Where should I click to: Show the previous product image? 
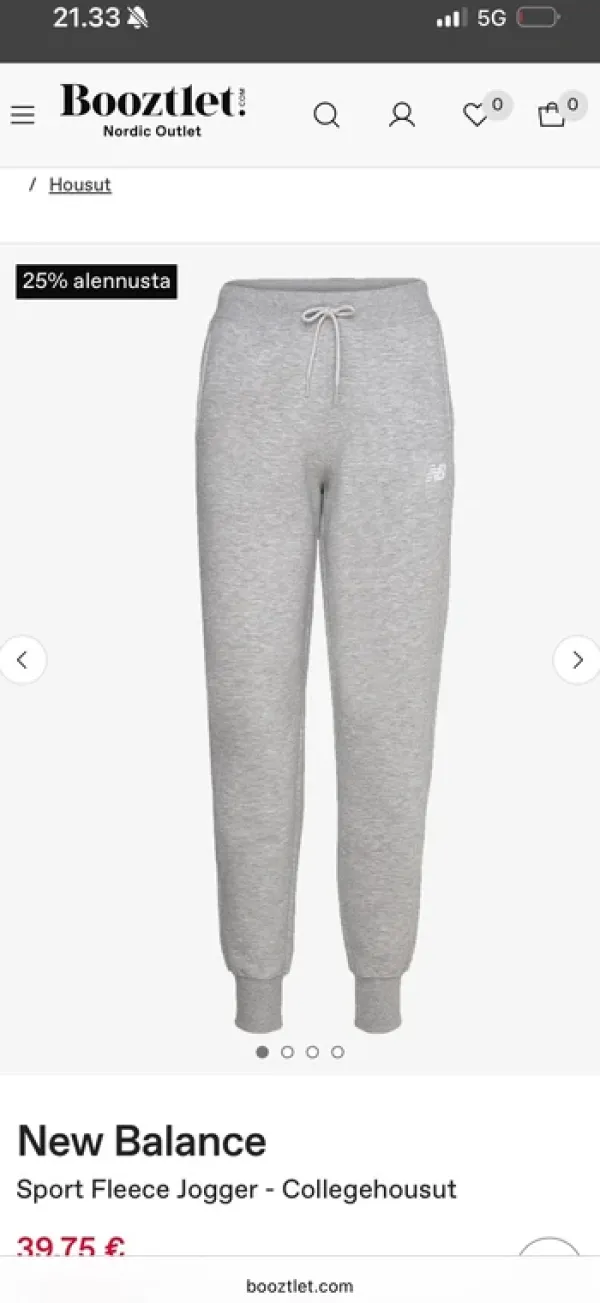(x=23, y=660)
